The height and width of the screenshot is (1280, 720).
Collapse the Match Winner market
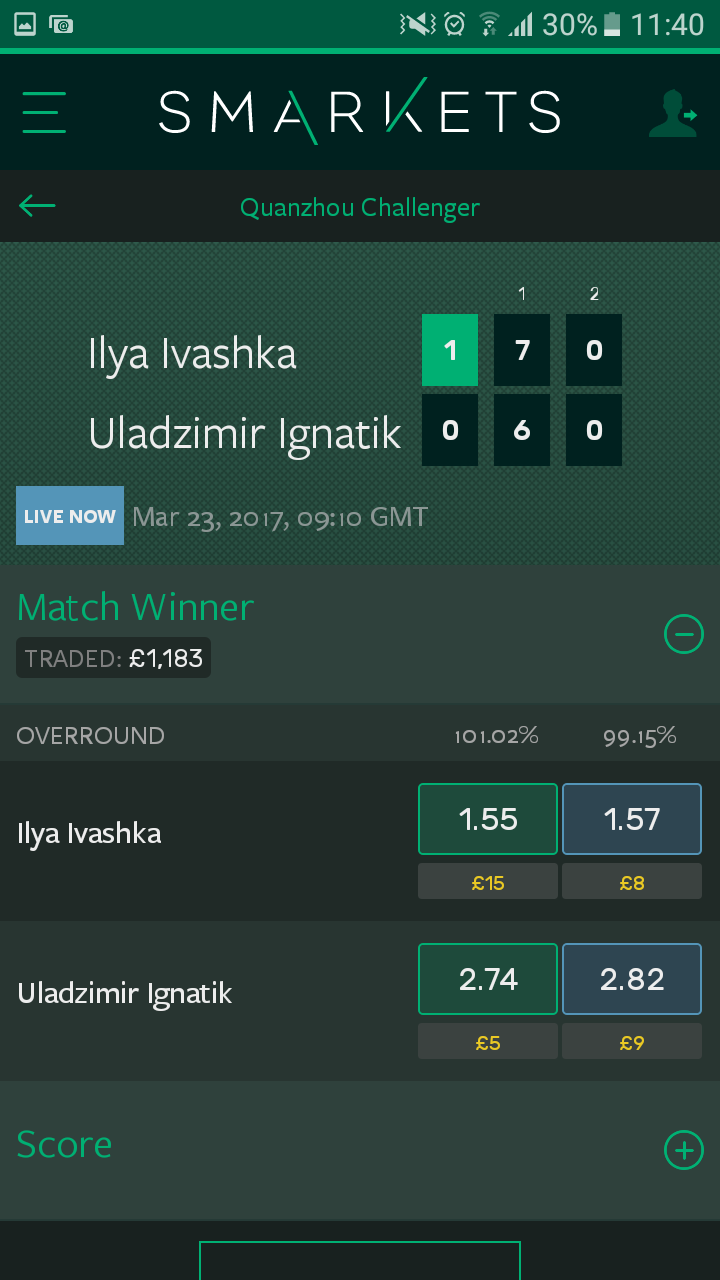[x=684, y=634]
